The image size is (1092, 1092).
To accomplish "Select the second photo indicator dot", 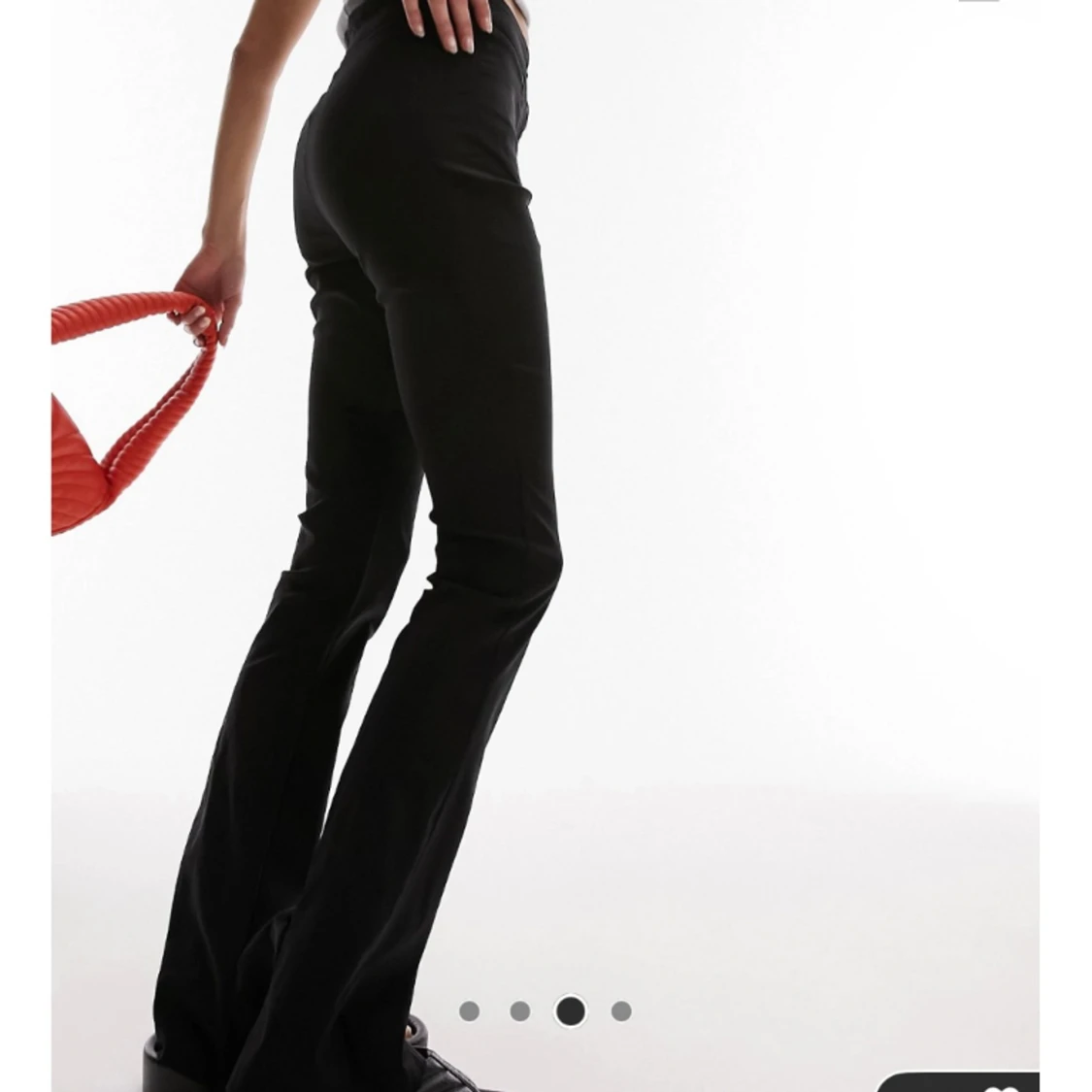I will coord(519,1011).
